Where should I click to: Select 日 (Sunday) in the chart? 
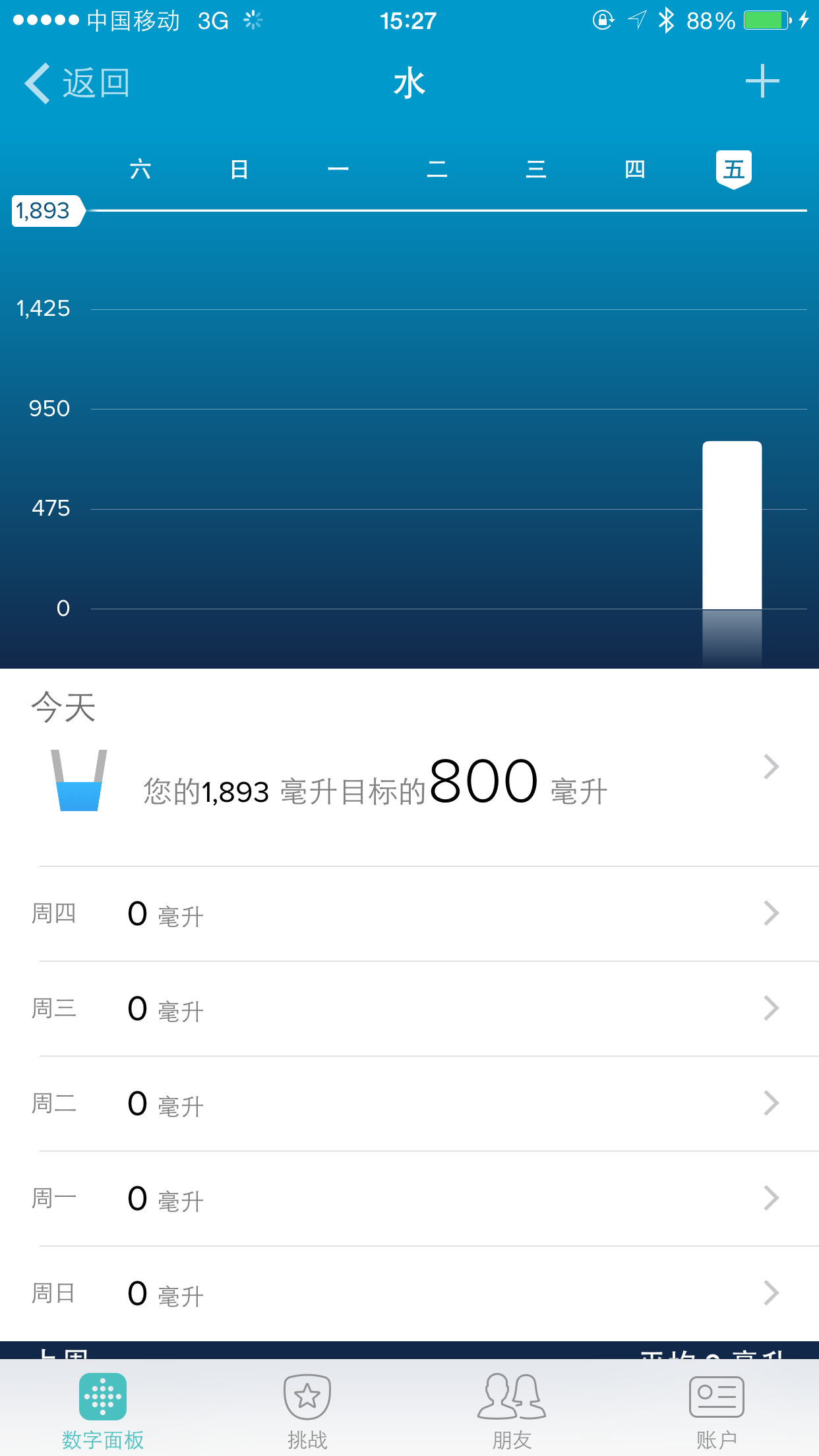(x=239, y=169)
